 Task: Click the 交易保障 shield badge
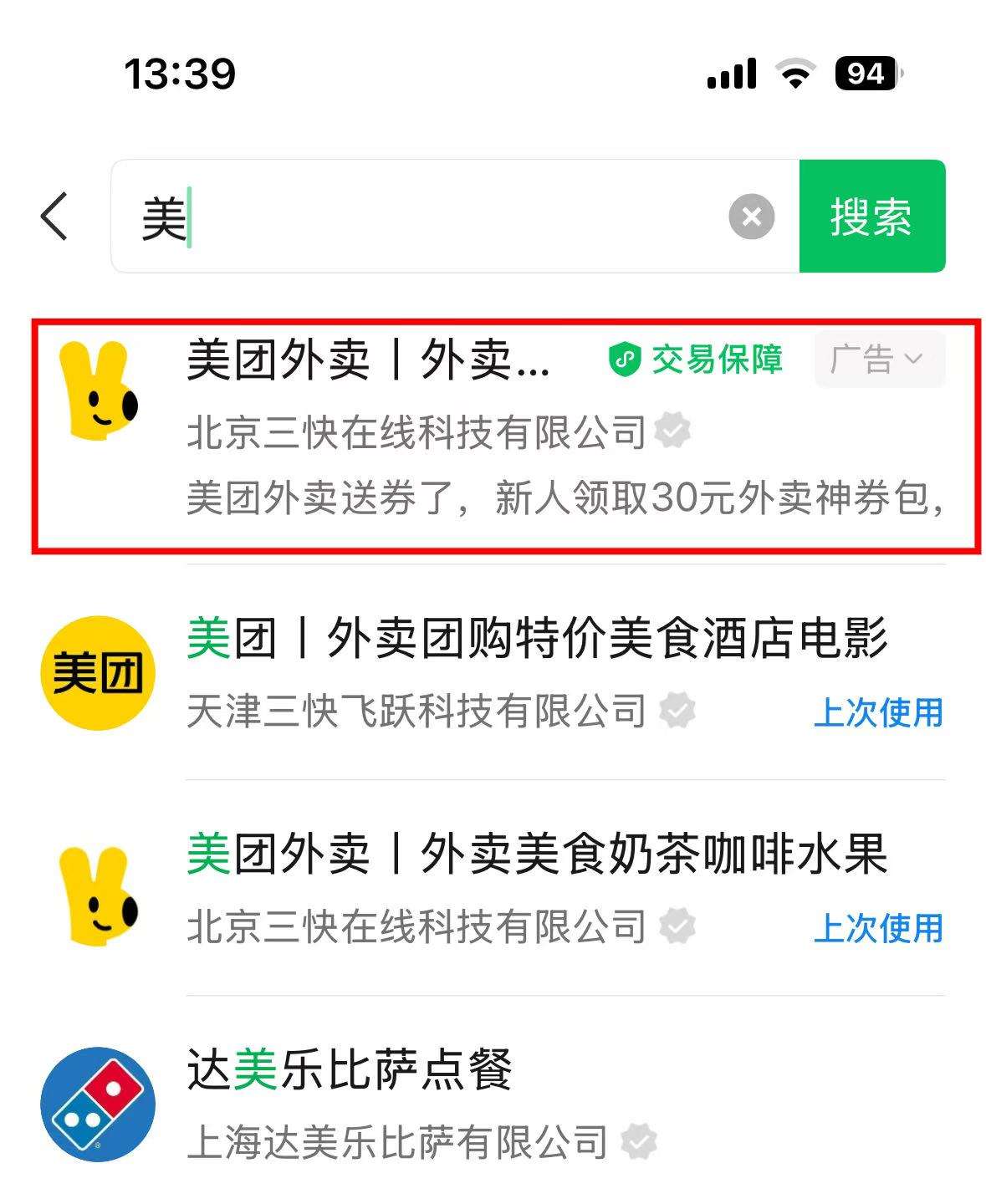coord(697,360)
